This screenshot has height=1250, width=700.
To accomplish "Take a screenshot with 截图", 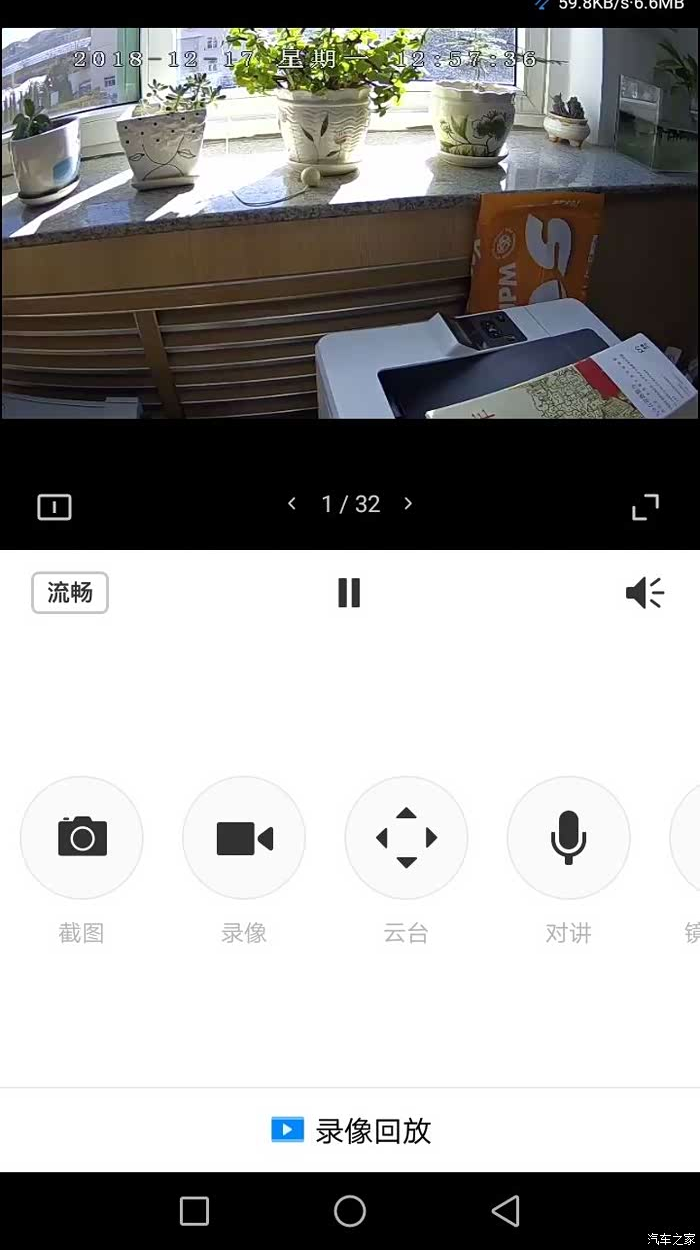I will click(82, 838).
